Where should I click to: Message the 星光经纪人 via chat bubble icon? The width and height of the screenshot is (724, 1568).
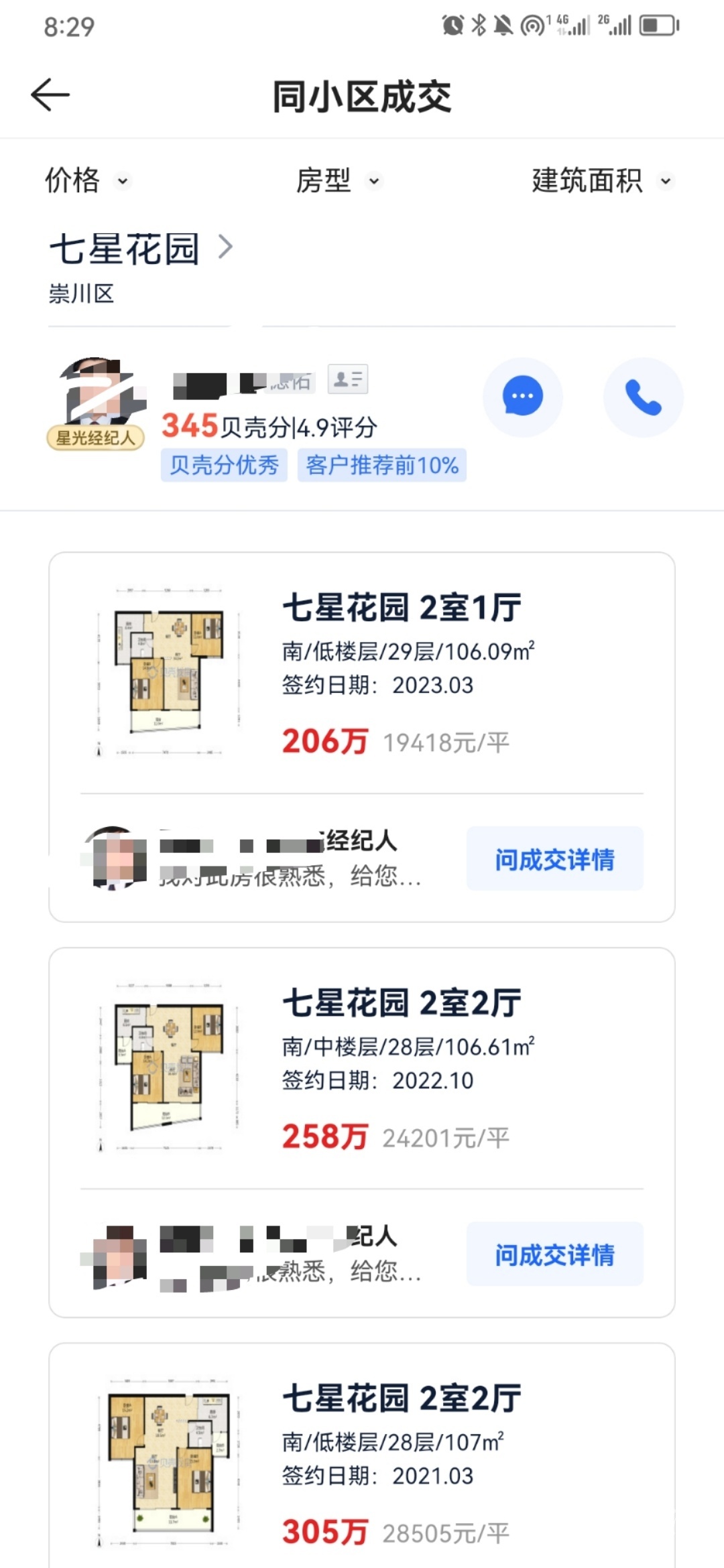[522, 397]
